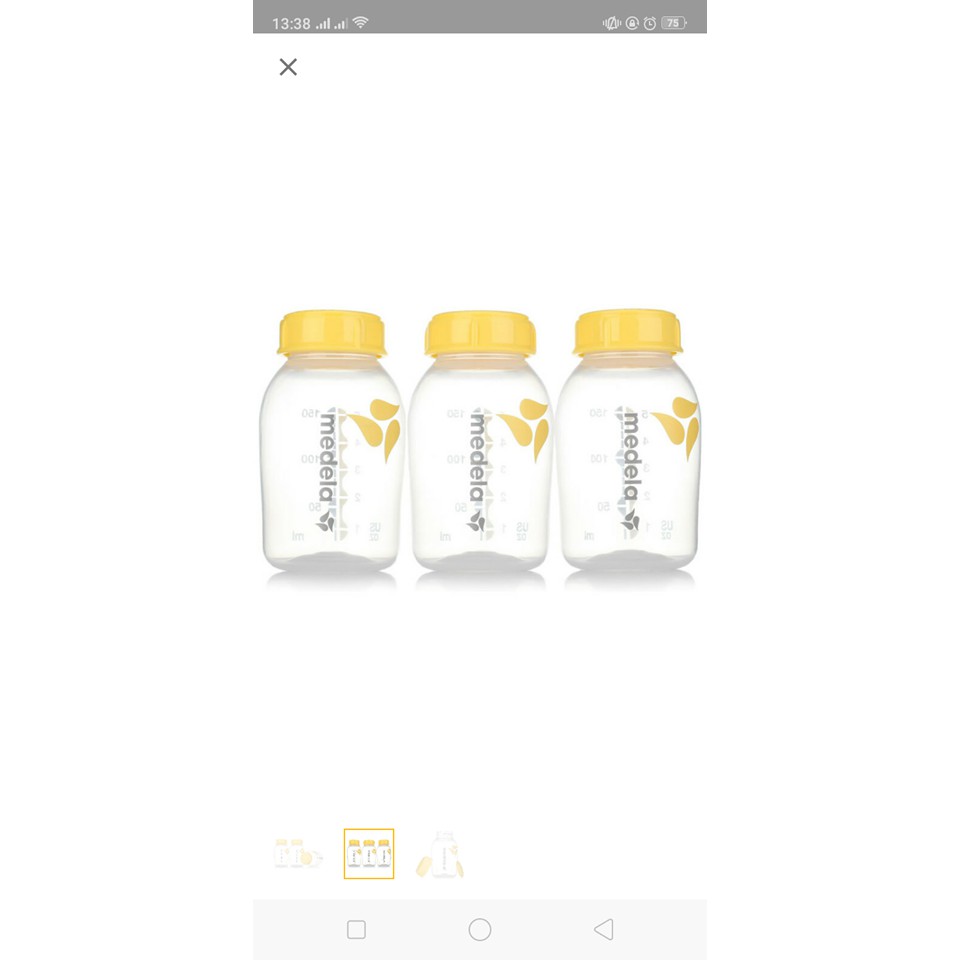
Task: Close the product image viewer
Action: (x=288, y=67)
